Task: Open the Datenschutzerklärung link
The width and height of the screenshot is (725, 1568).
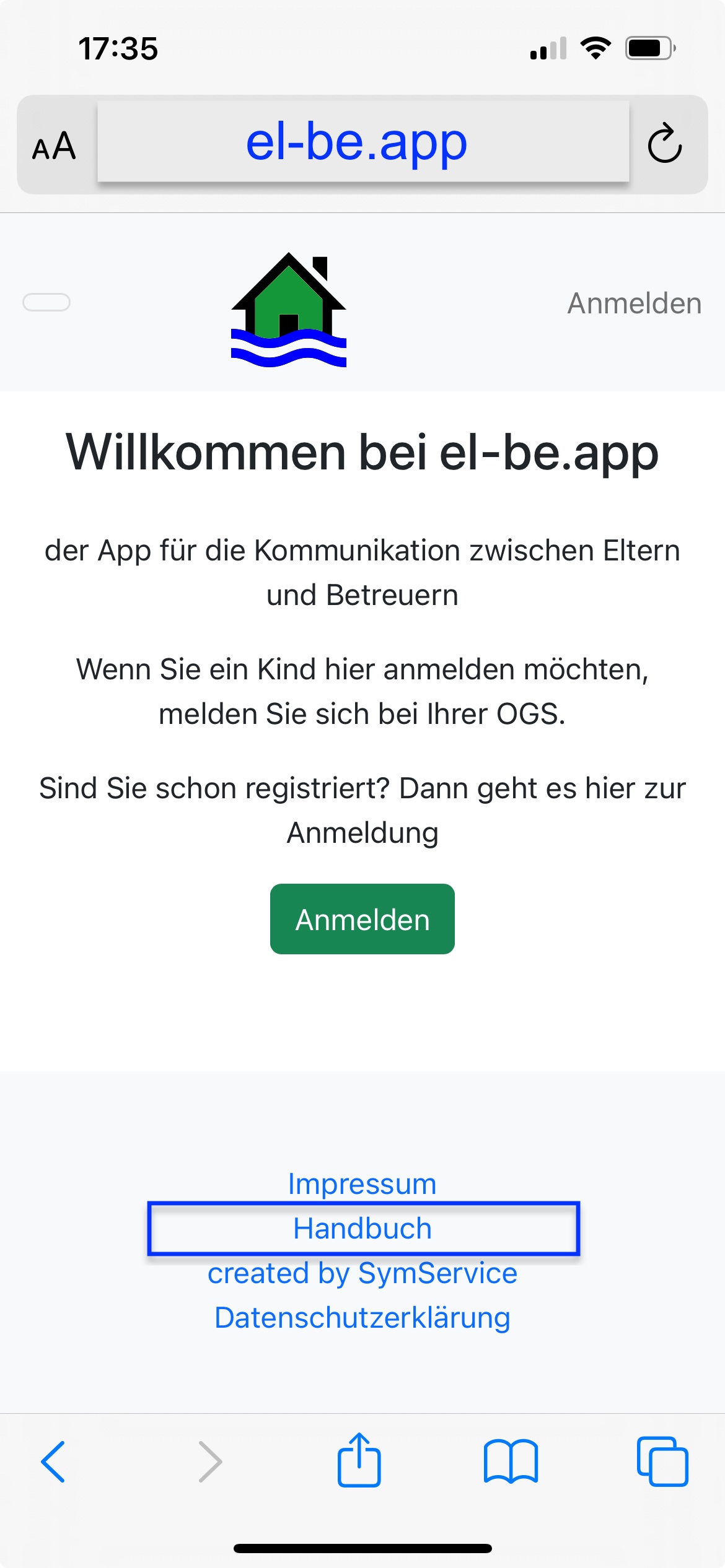Action: pyautogui.click(x=362, y=1318)
